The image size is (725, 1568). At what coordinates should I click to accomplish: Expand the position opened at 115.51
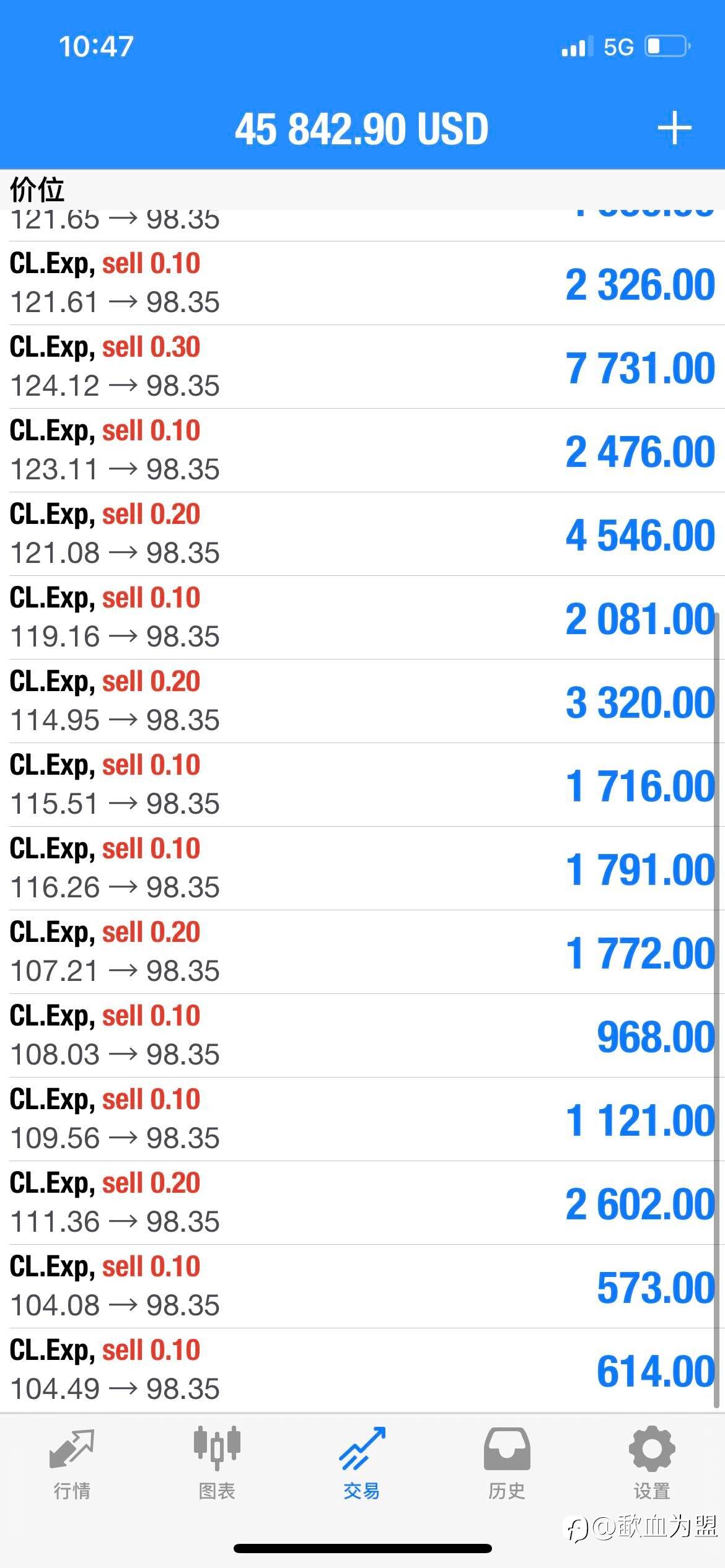(x=362, y=785)
